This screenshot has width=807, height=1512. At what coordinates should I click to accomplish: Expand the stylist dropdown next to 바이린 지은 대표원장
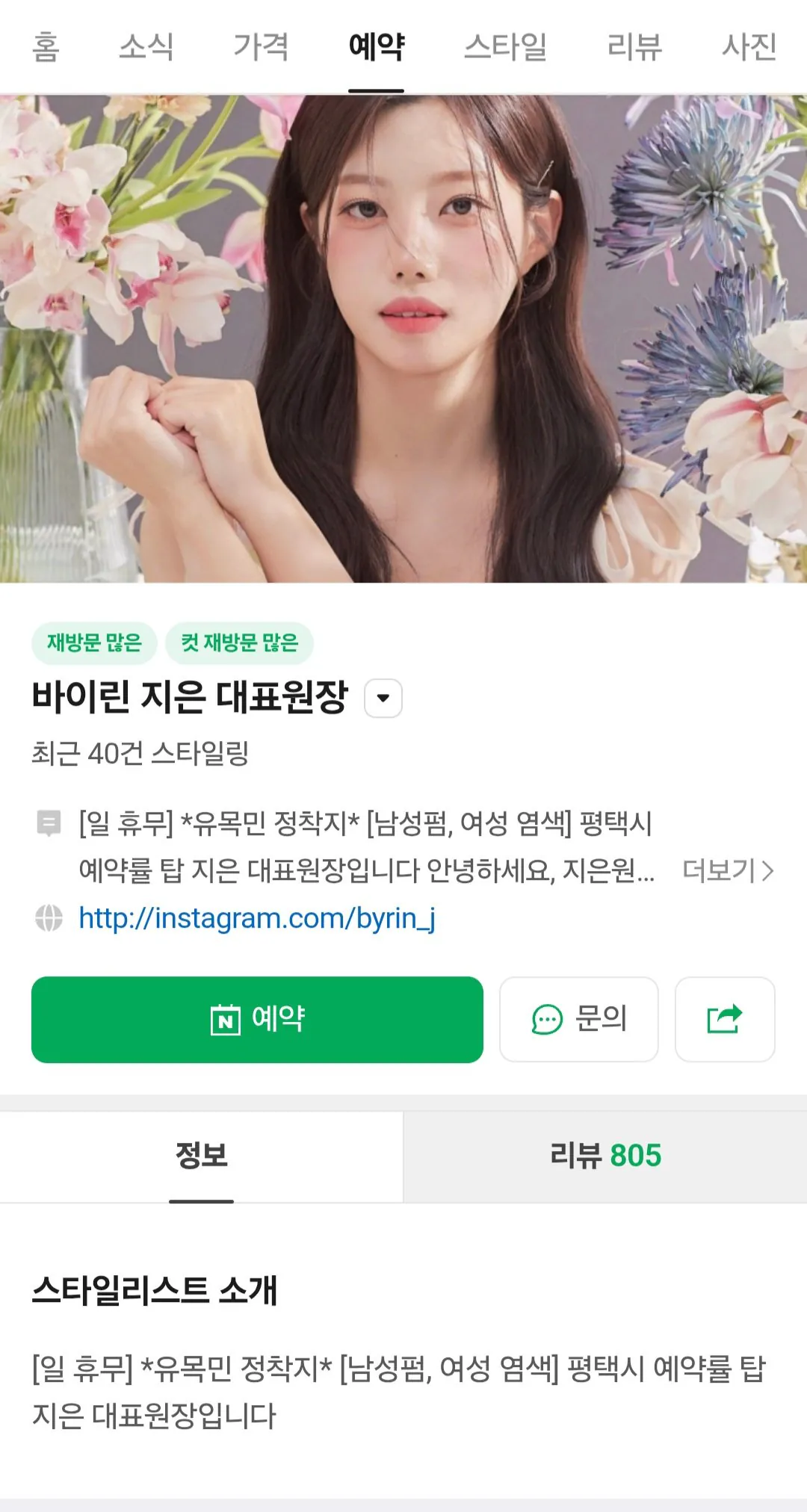[x=383, y=698]
